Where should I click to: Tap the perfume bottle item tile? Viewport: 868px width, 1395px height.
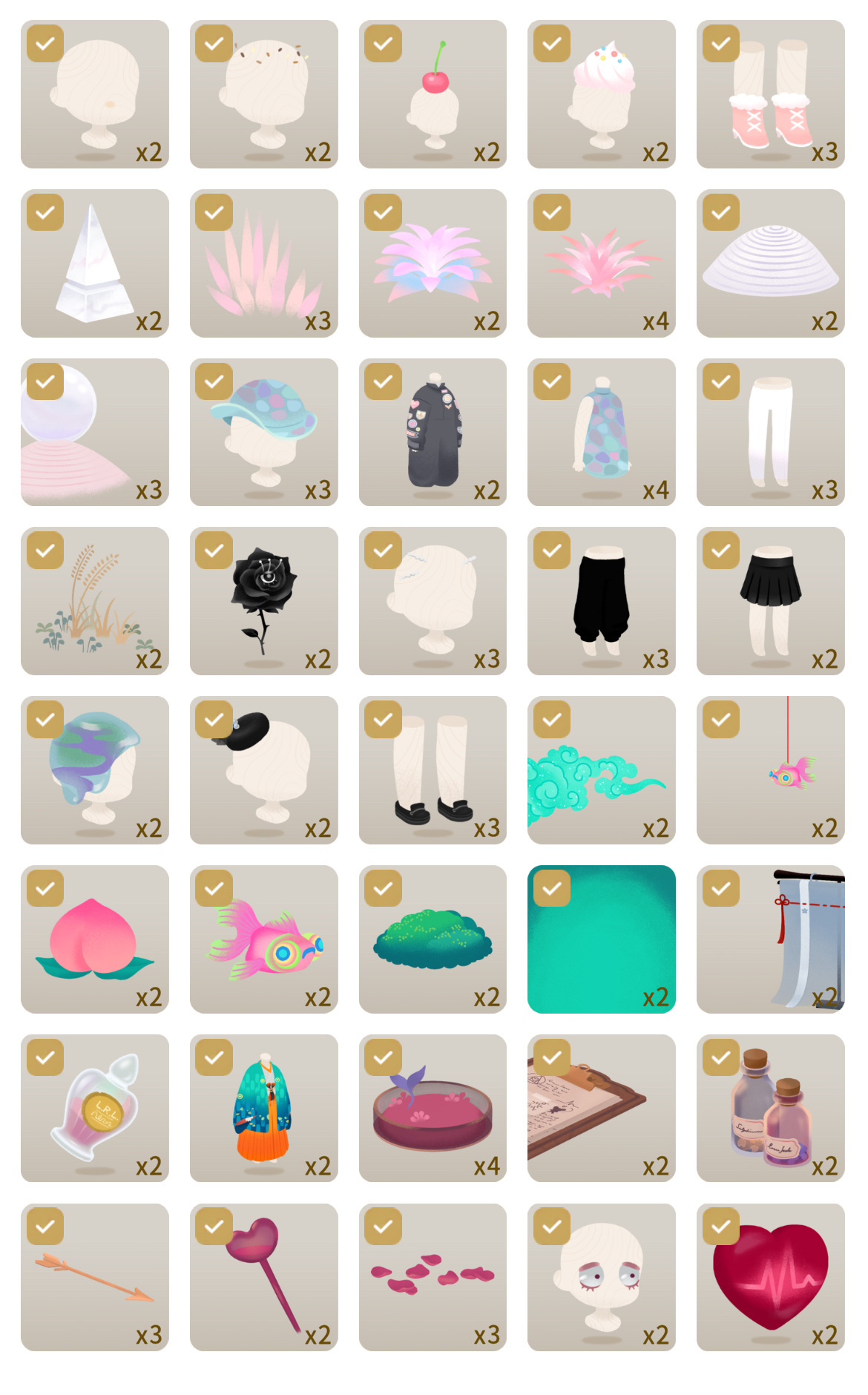click(x=95, y=1109)
